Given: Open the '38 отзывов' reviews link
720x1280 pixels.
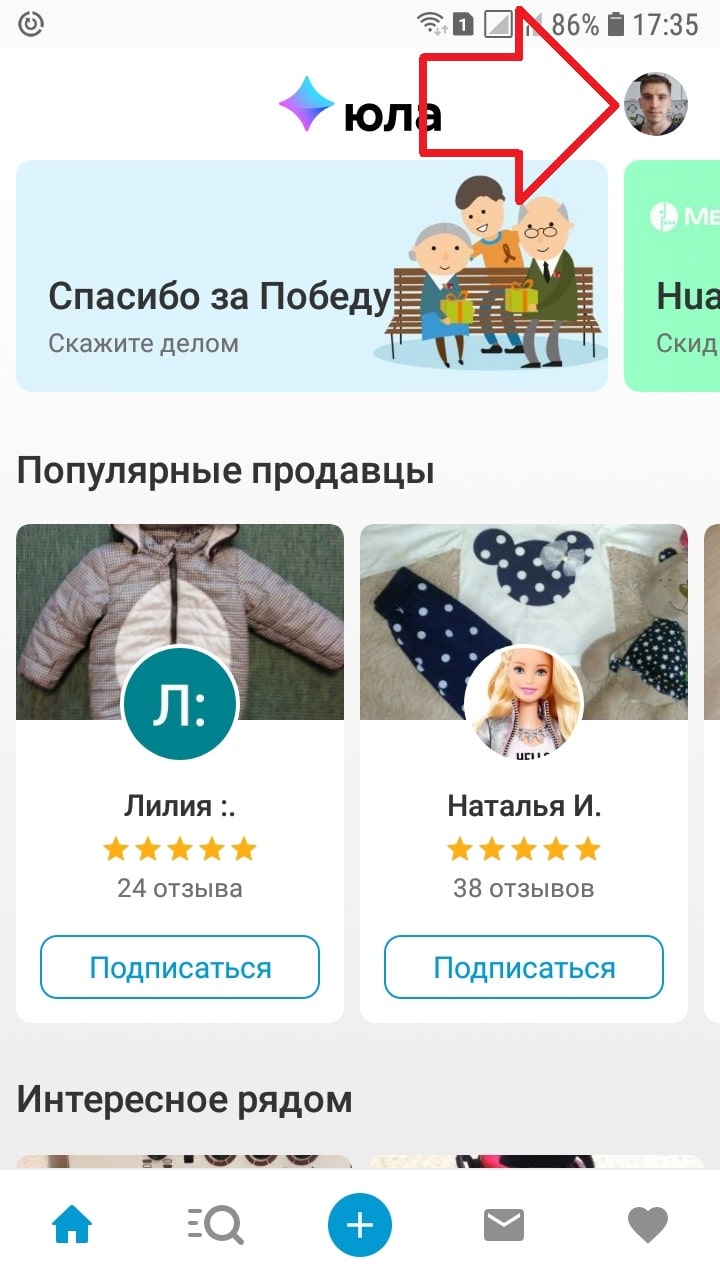Looking at the screenshot, I should [523, 887].
